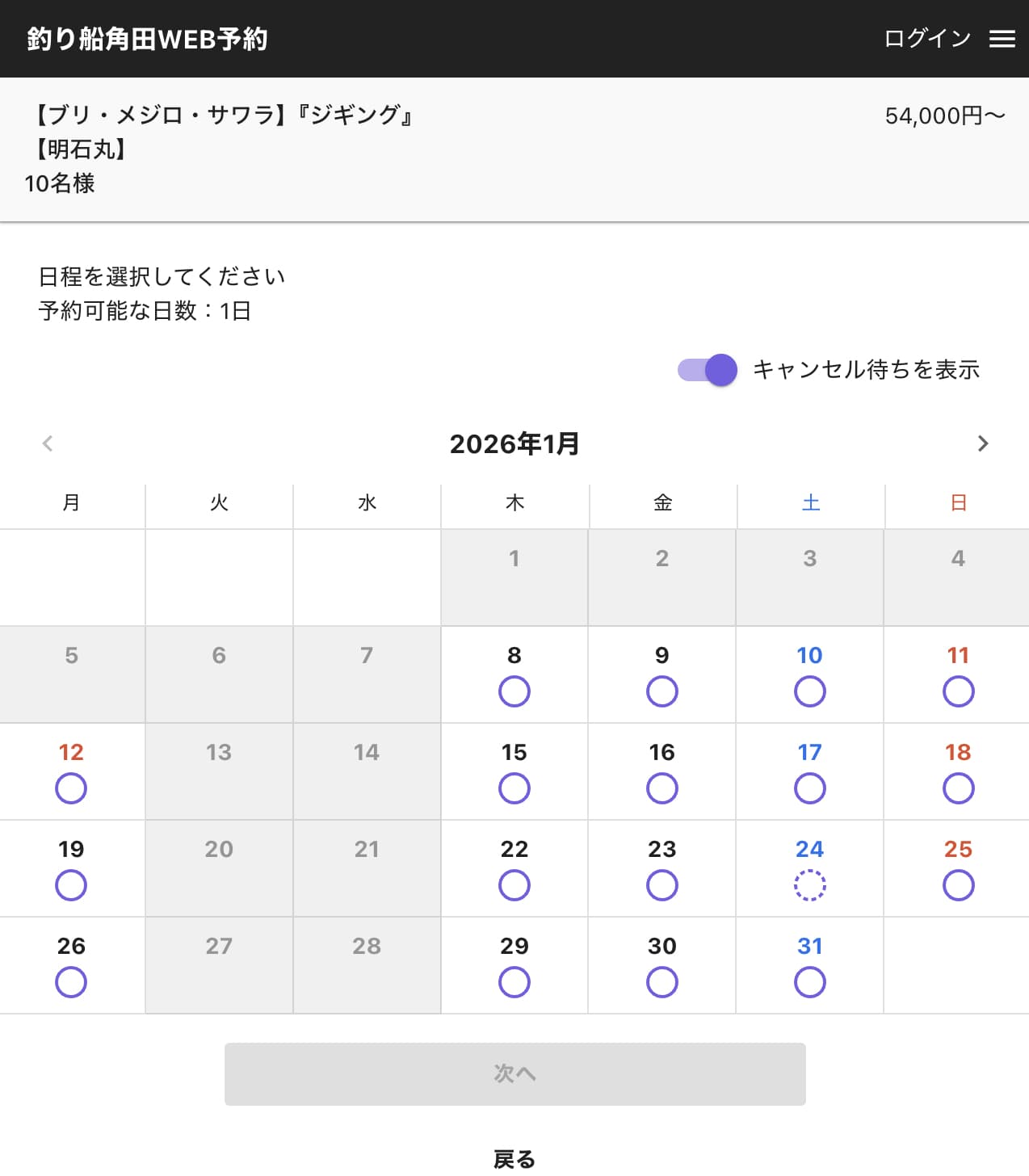
Task: Select January 10 on the calendar
Action: click(809, 675)
